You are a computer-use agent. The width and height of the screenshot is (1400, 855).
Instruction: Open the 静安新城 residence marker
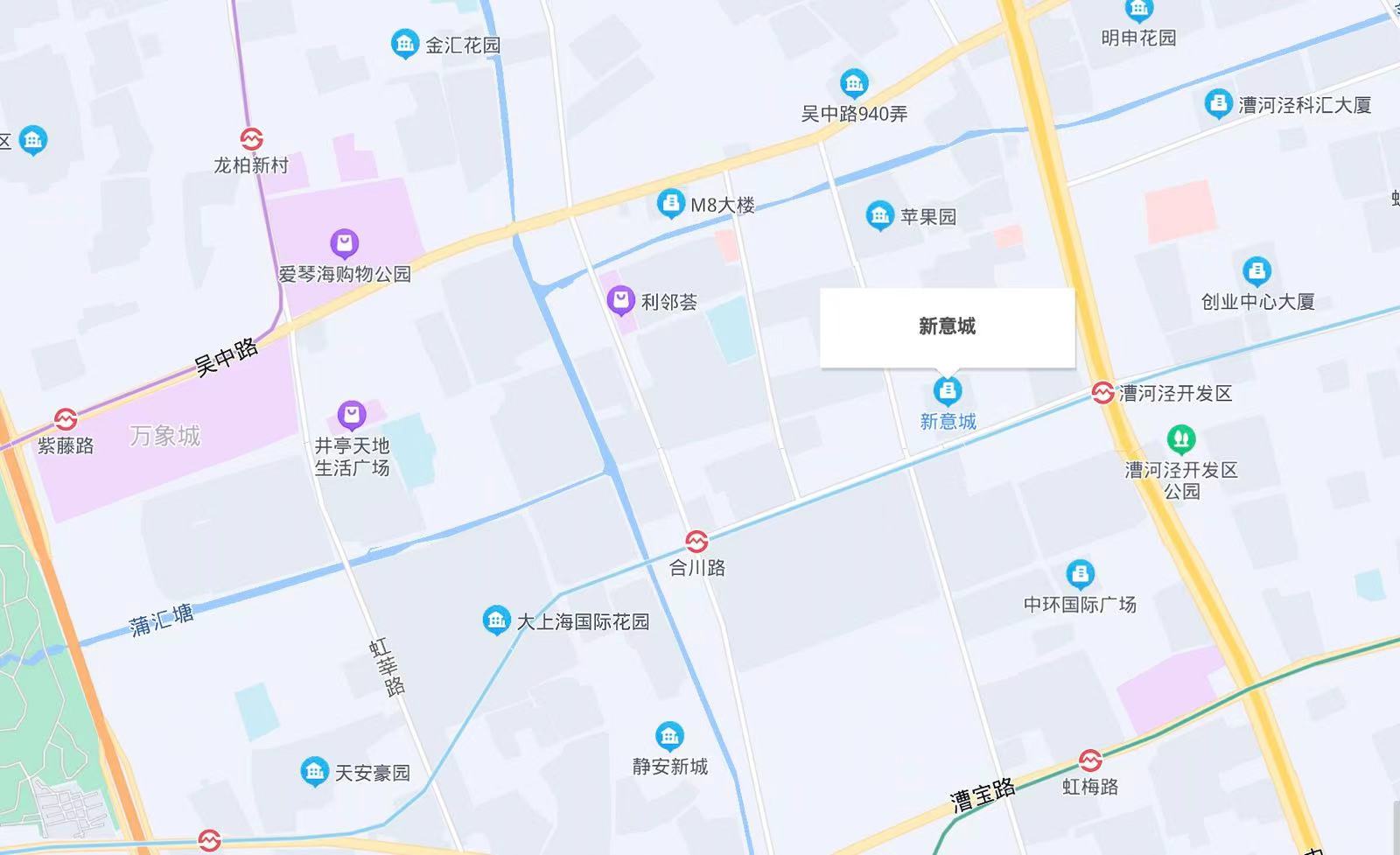click(x=669, y=736)
